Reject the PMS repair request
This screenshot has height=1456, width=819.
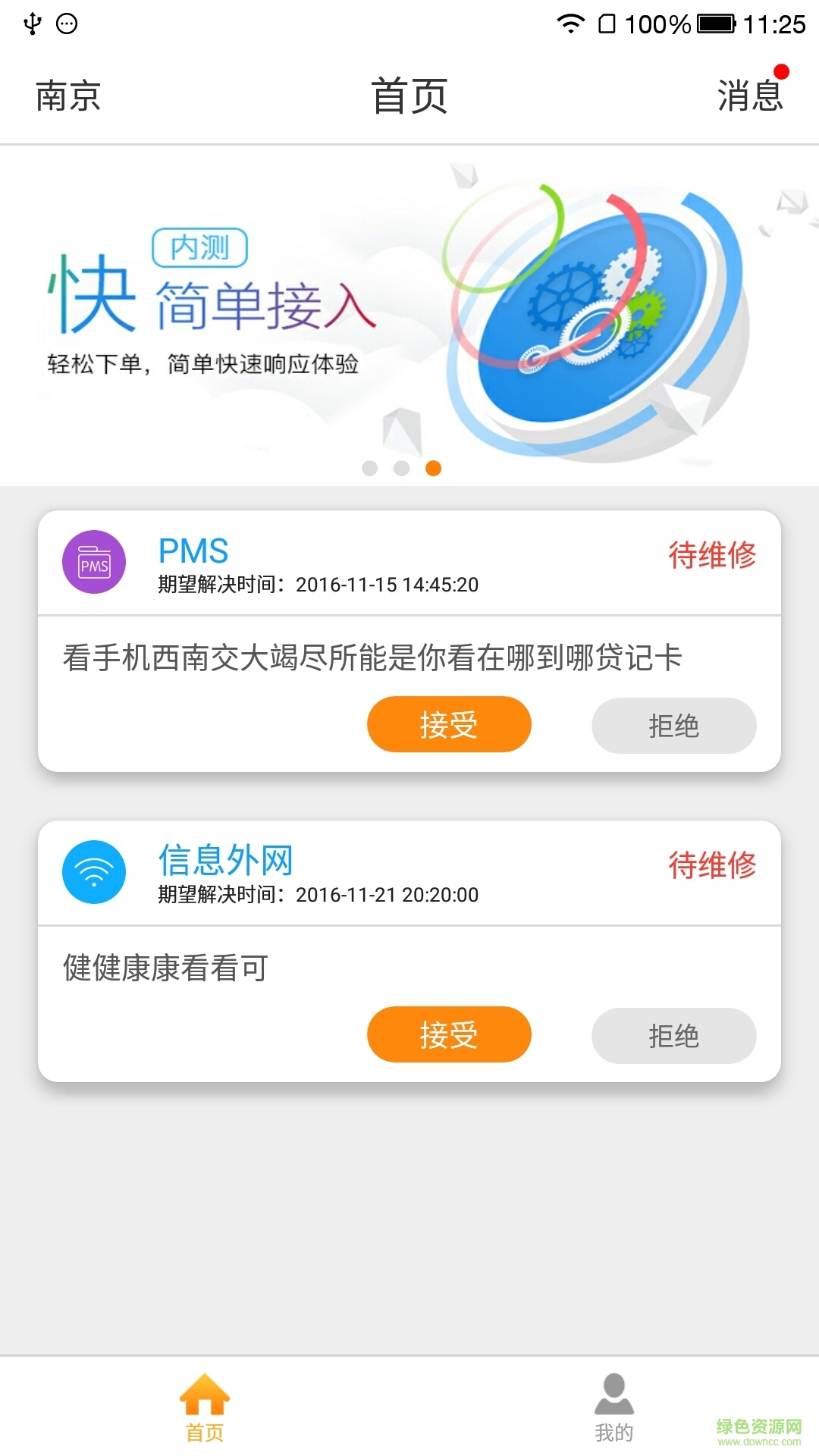click(x=673, y=726)
